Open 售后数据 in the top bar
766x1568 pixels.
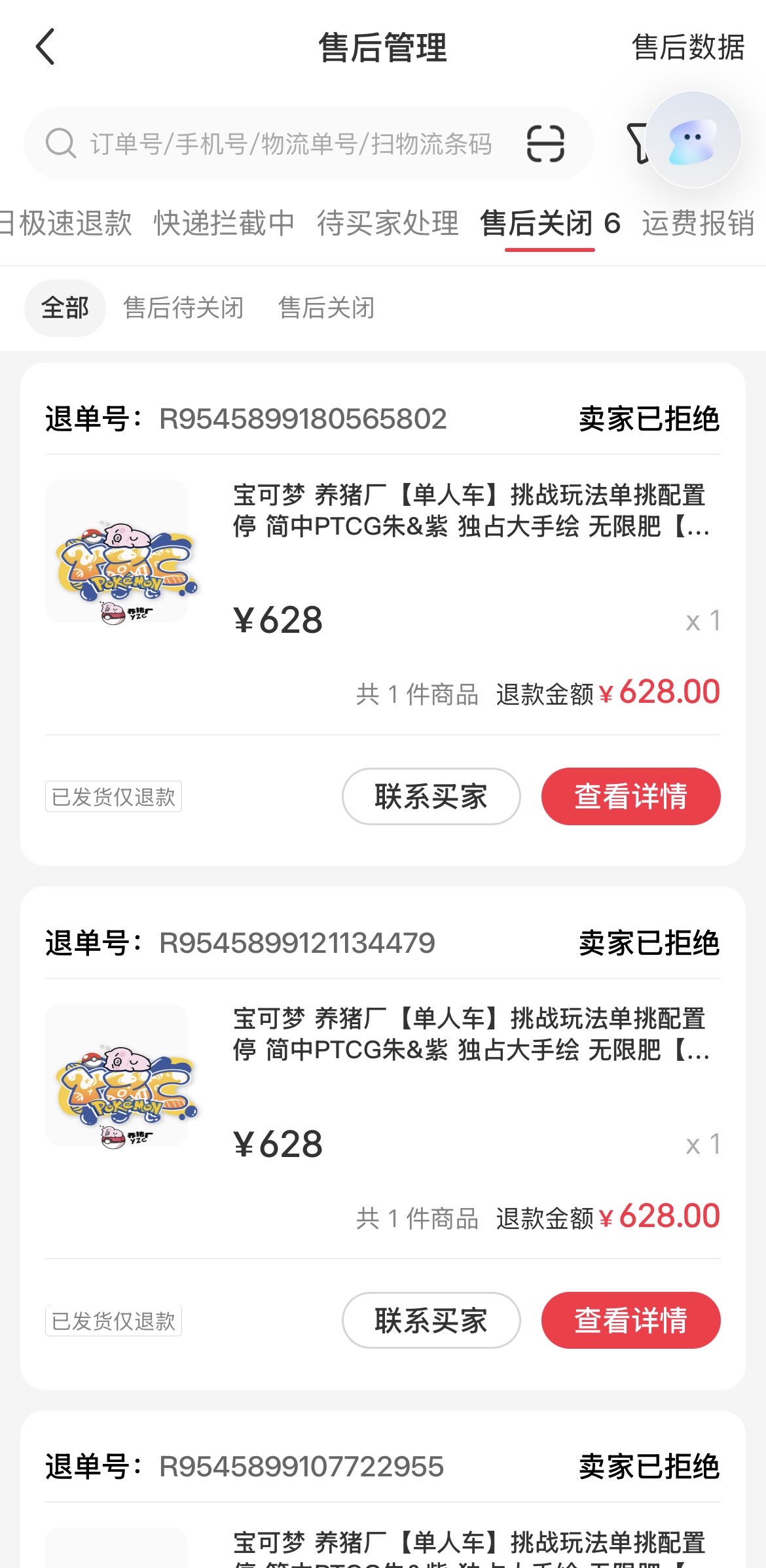687,47
